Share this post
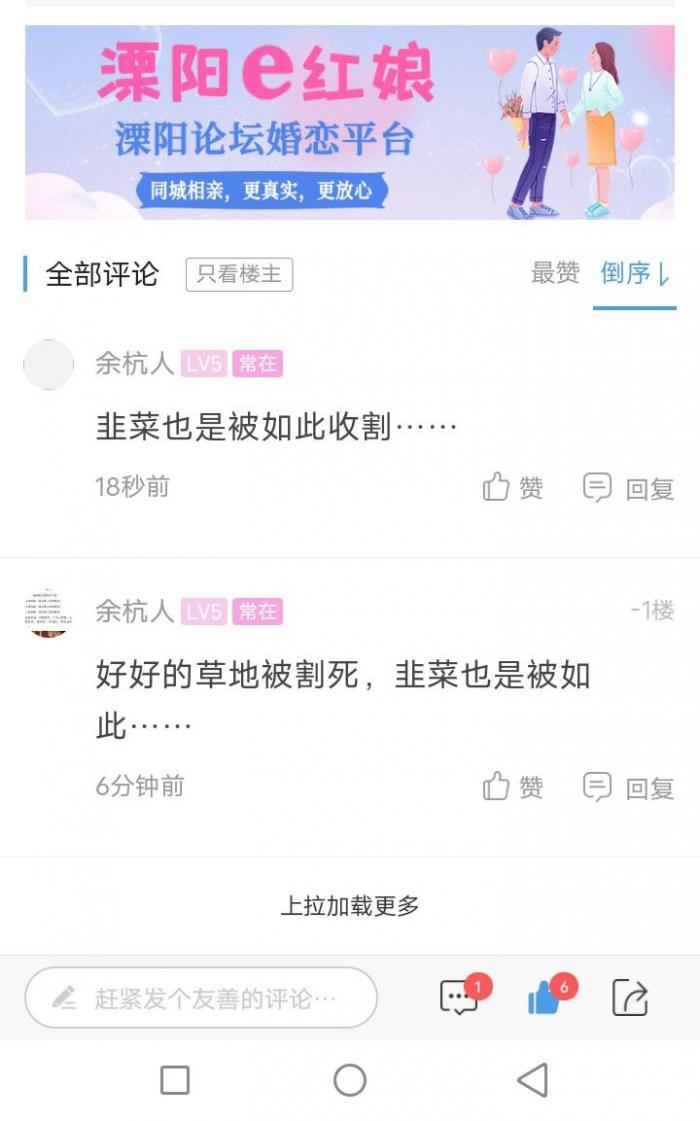700x1121 pixels. coord(630,997)
